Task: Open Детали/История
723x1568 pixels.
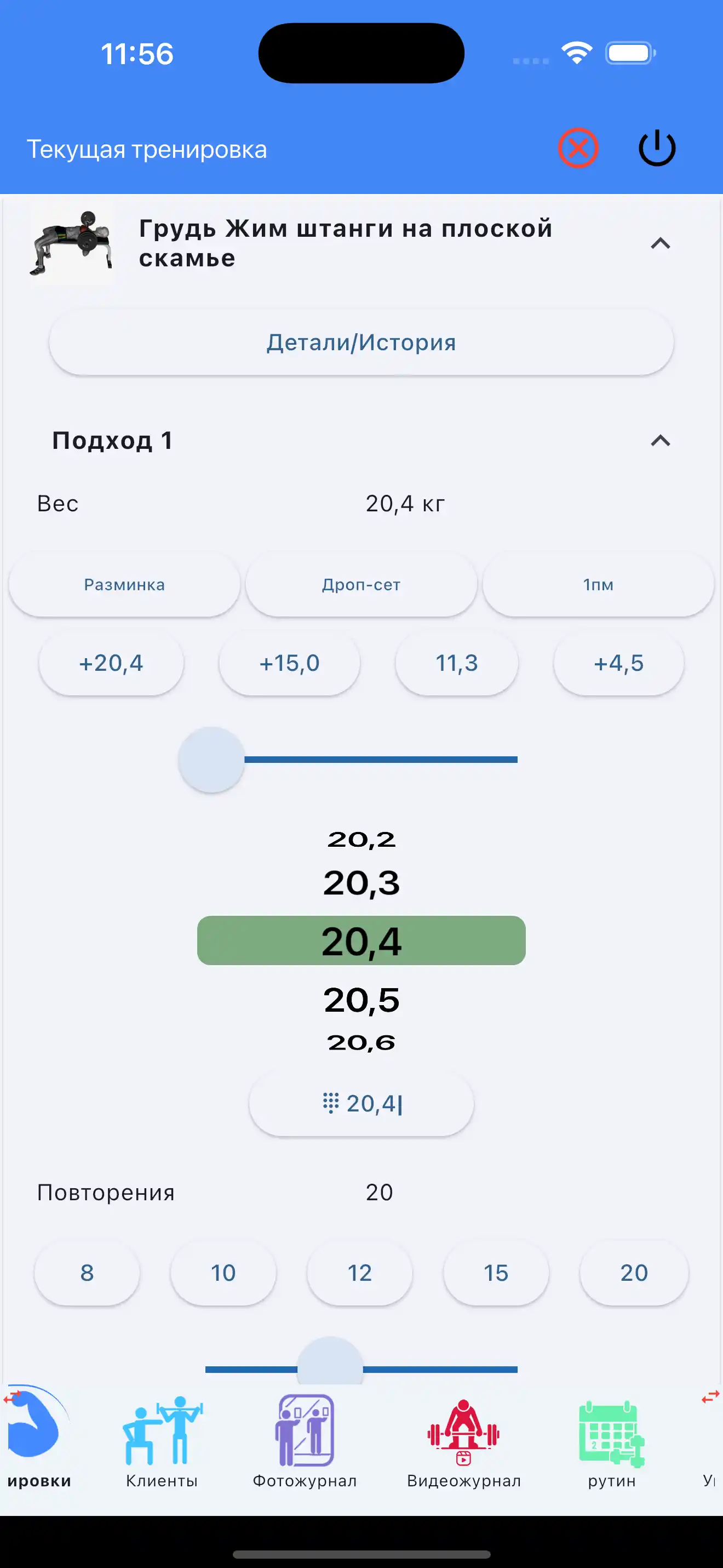Action: [361, 341]
